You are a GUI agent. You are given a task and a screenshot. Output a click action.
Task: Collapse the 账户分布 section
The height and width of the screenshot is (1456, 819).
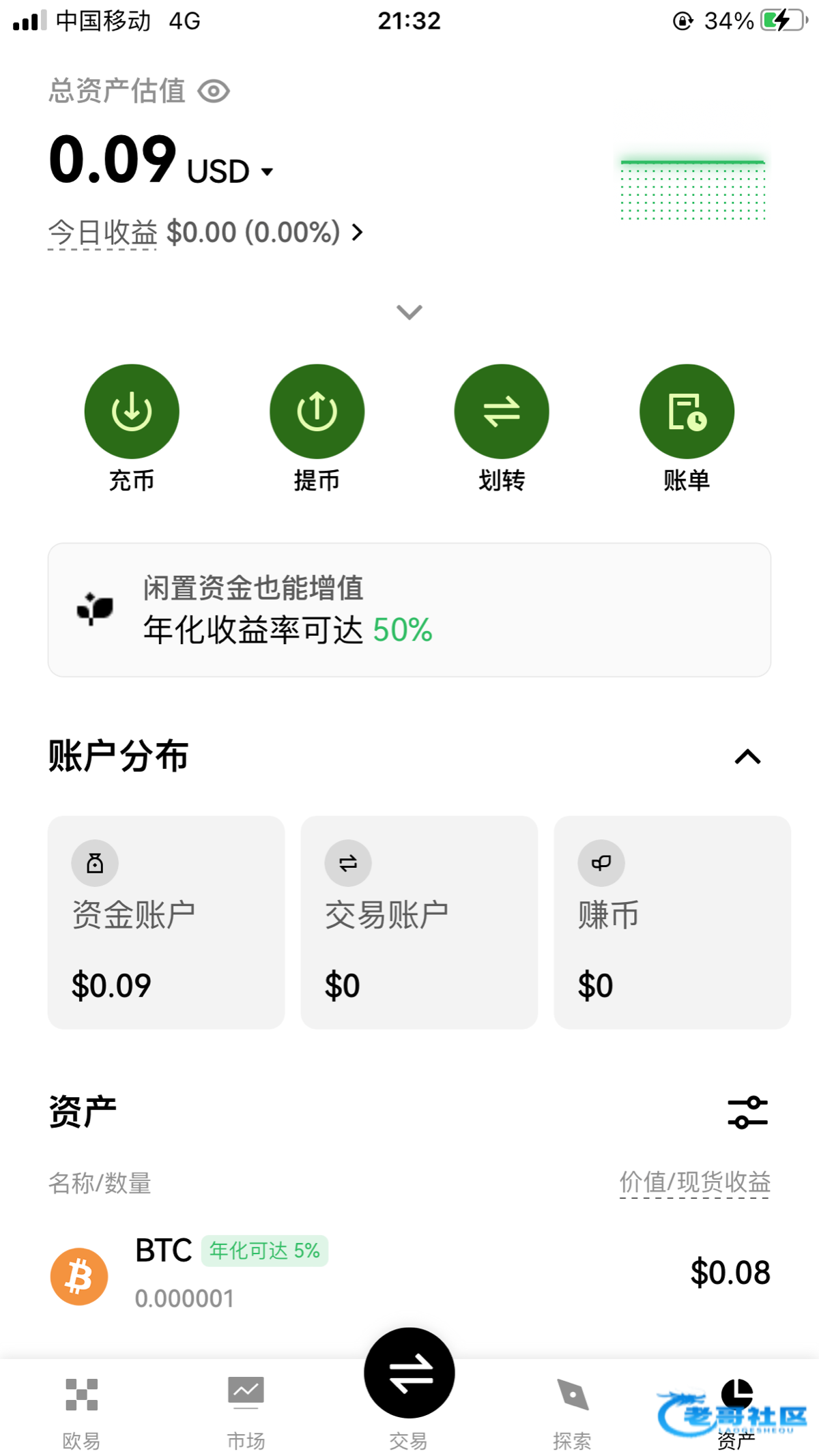pos(747,757)
